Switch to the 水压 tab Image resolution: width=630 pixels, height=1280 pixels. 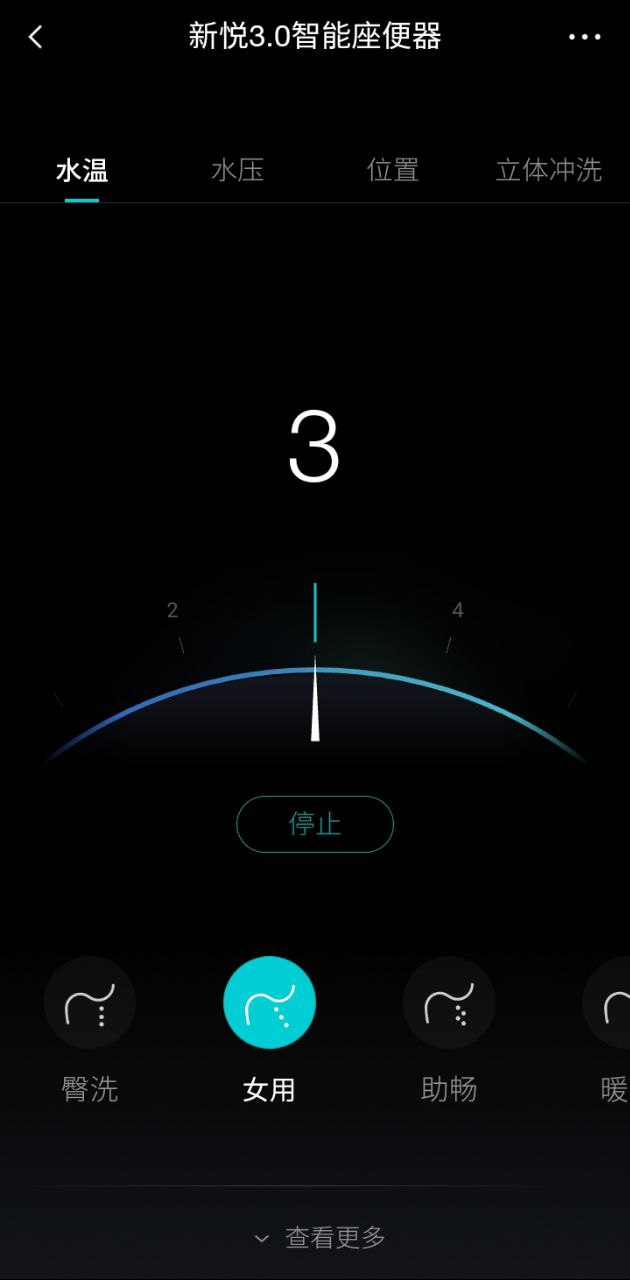238,170
